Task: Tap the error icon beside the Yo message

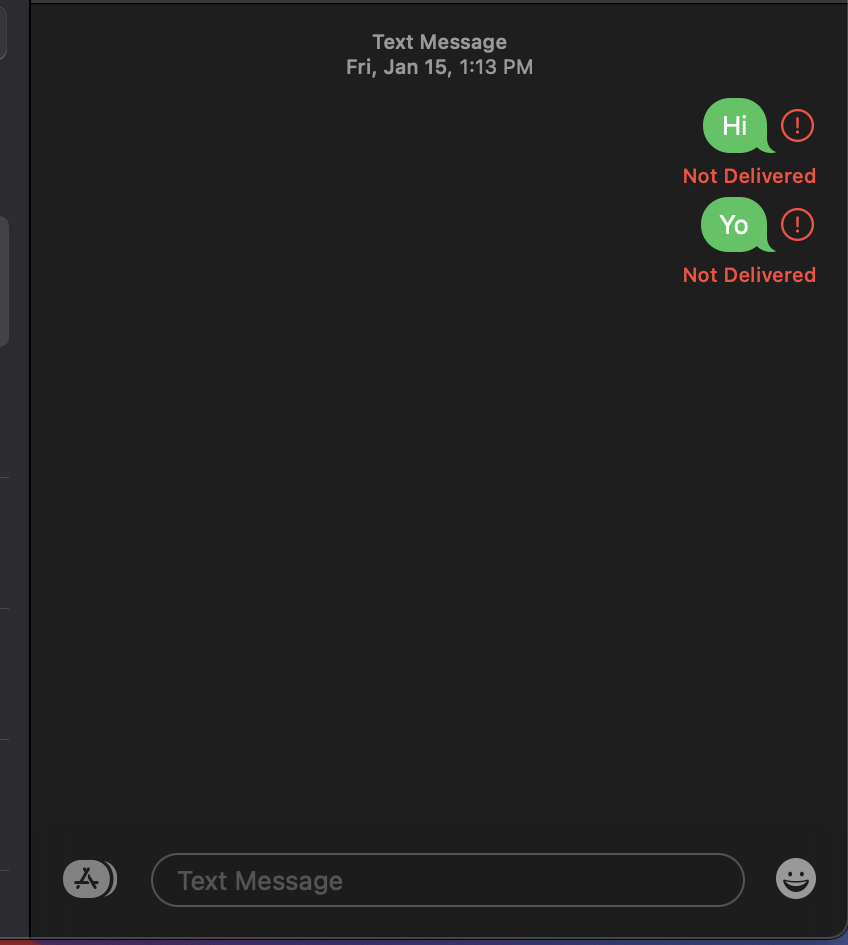Action: click(x=797, y=225)
